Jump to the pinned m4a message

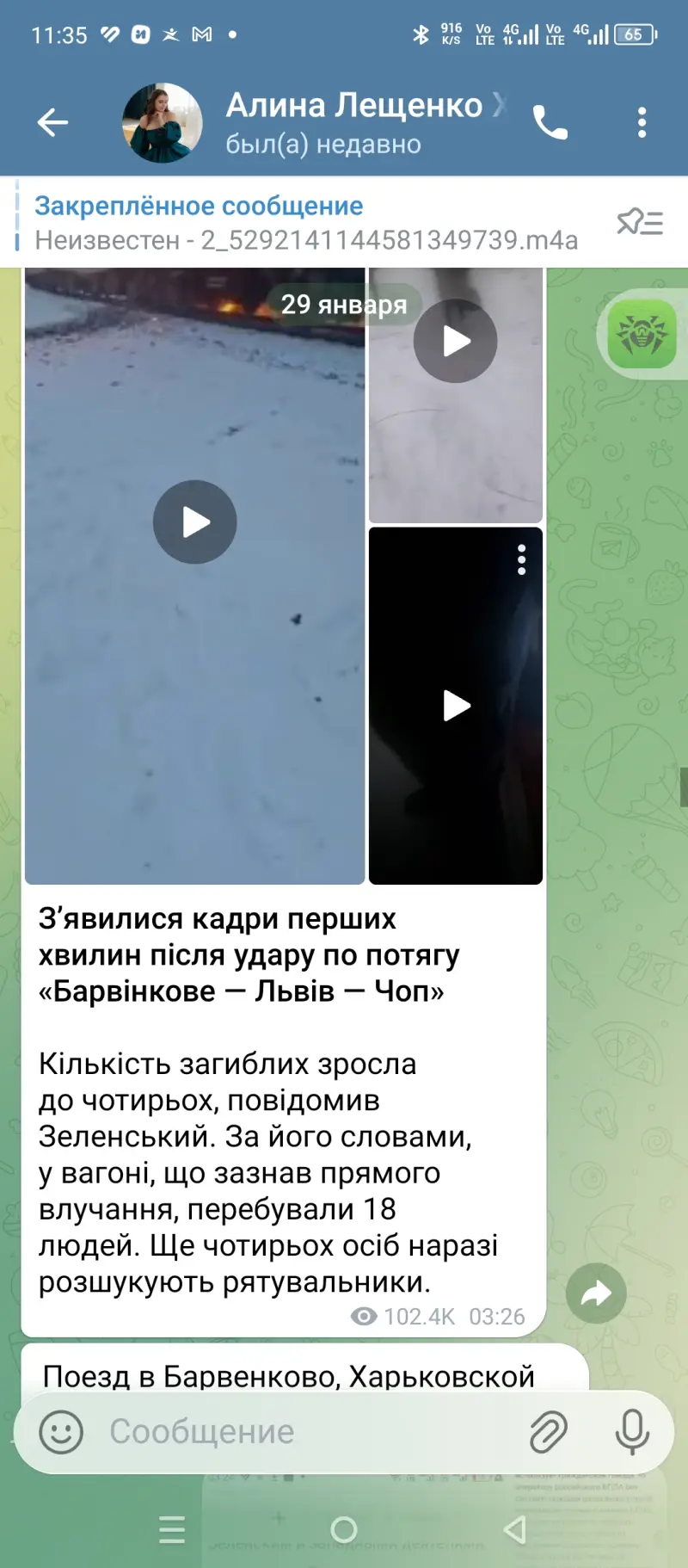(x=305, y=223)
